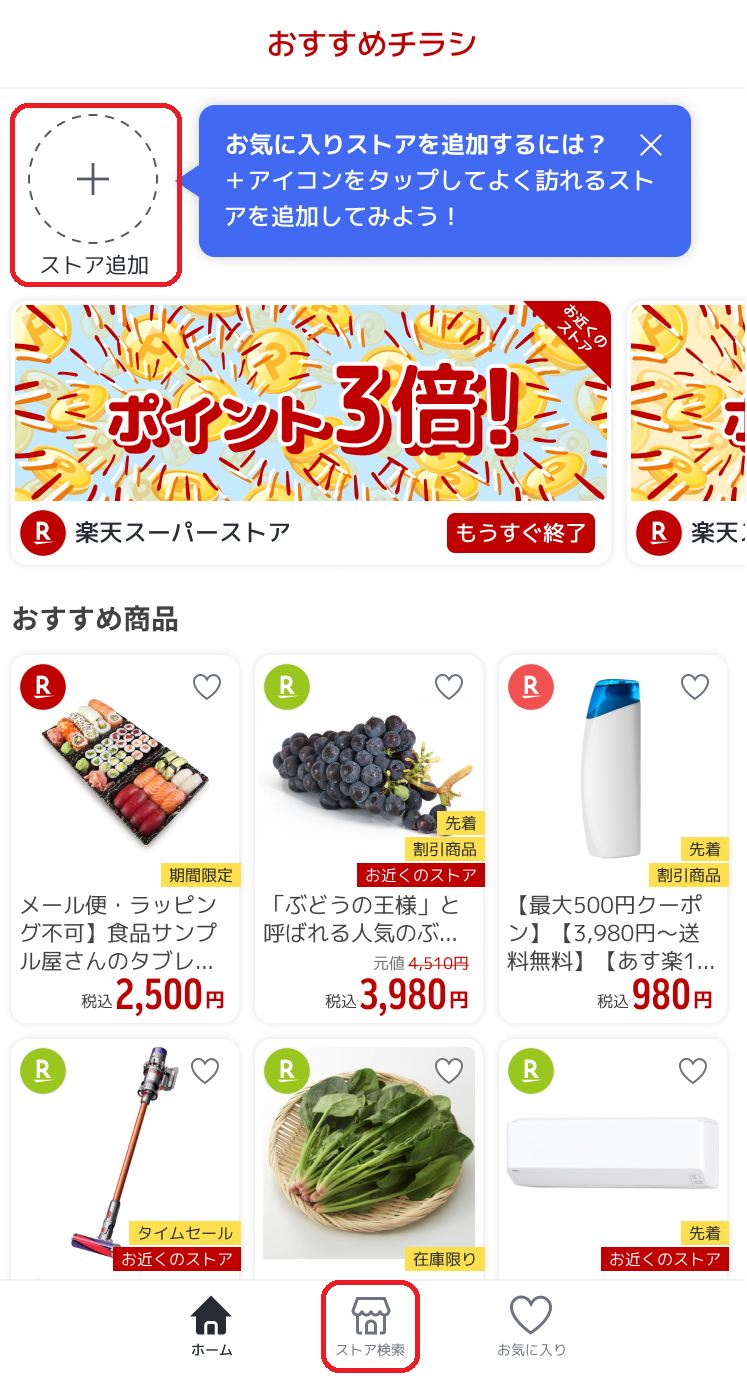The height and width of the screenshot is (1381, 747).
Task: Tap the もうすぐ終了 badge
Action: click(520, 533)
